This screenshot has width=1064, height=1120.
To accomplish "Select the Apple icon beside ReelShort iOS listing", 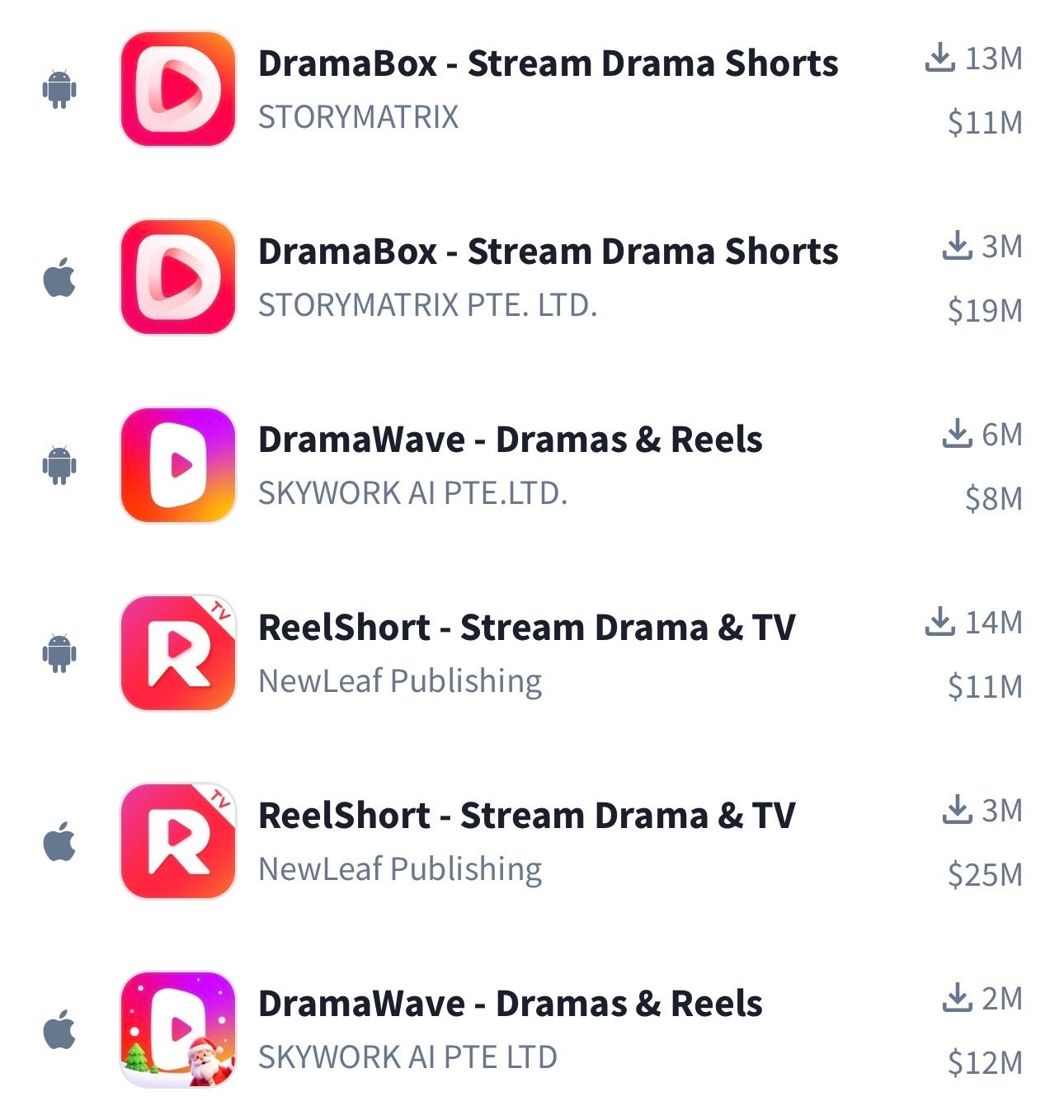I will pos(58,840).
